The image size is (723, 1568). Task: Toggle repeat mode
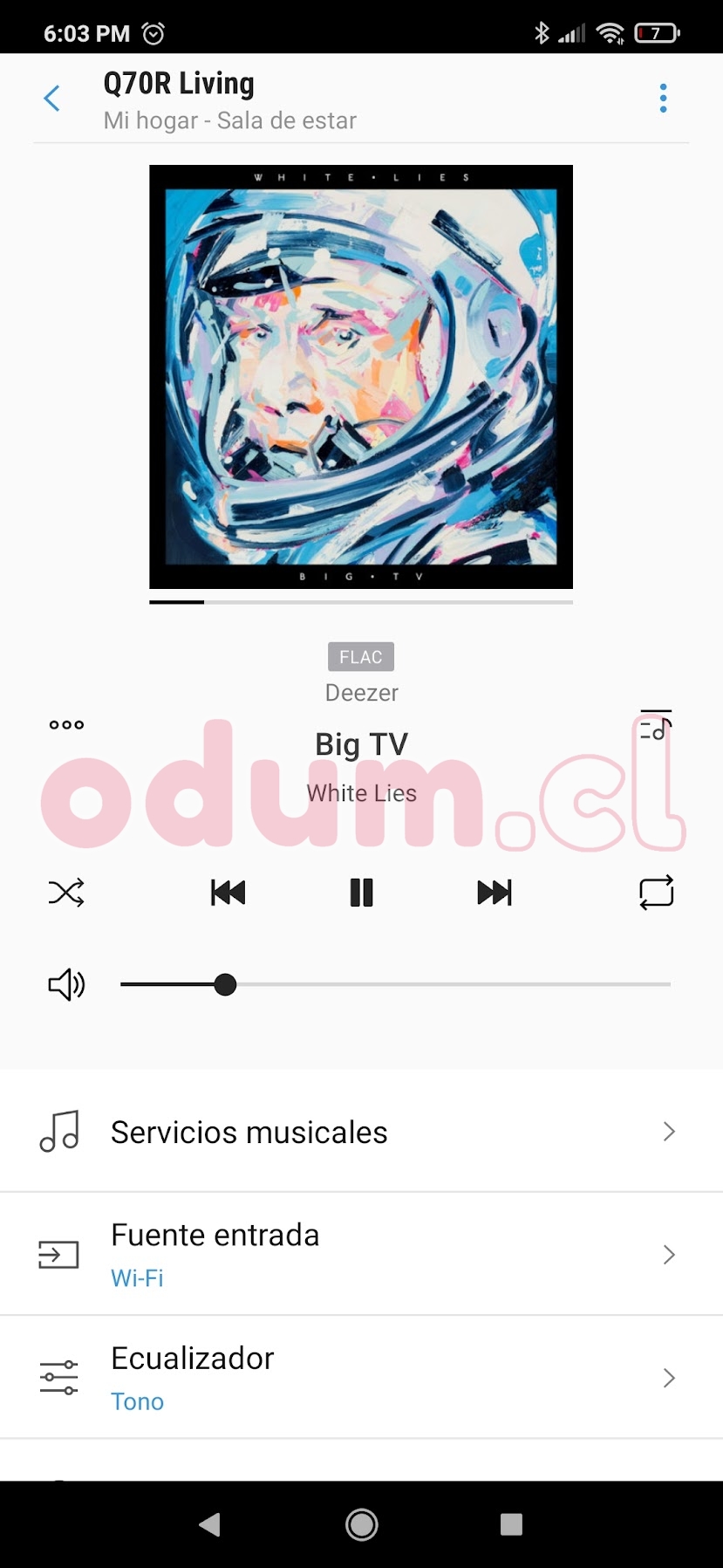[x=656, y=893]
